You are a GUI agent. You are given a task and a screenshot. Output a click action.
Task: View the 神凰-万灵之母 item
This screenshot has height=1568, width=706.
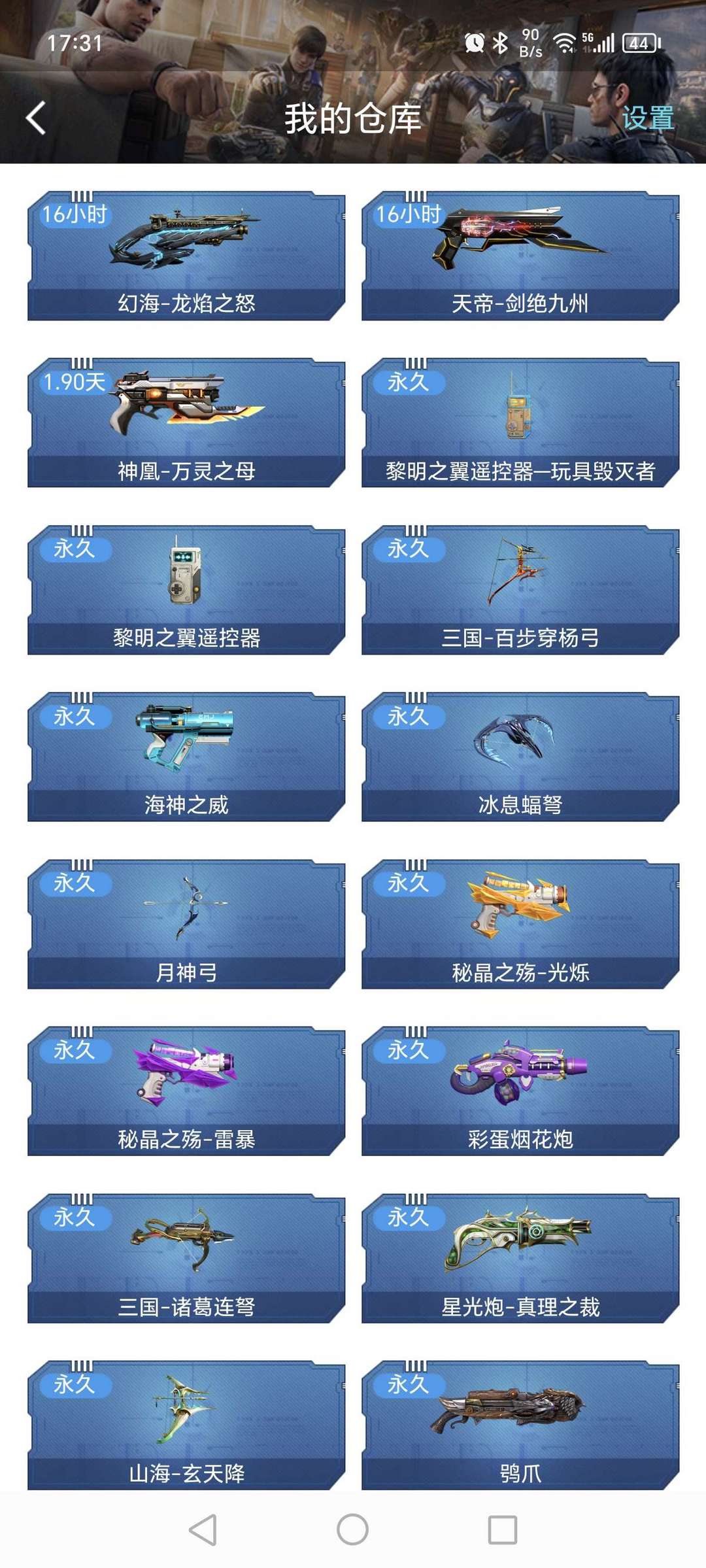click(186, 422)
